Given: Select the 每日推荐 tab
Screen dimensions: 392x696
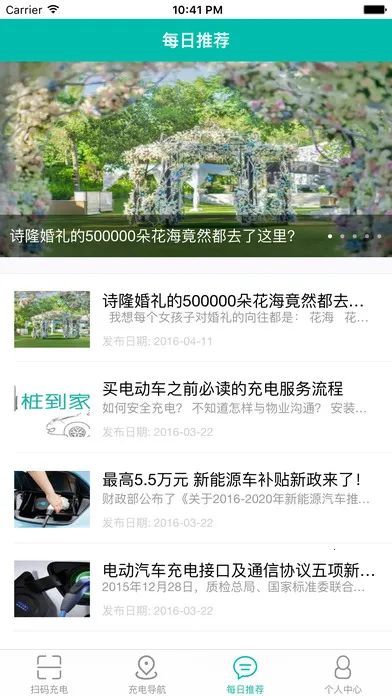Looking at the screenshot, I should point(245,673).
